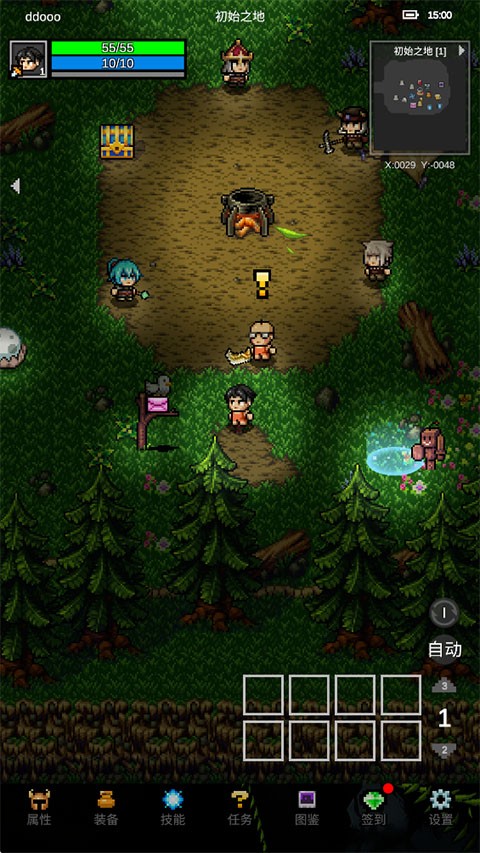Screen dimensions: 480x853
Task: Expand the 初始之地 minimap arrow
Action: pos(462,51)
